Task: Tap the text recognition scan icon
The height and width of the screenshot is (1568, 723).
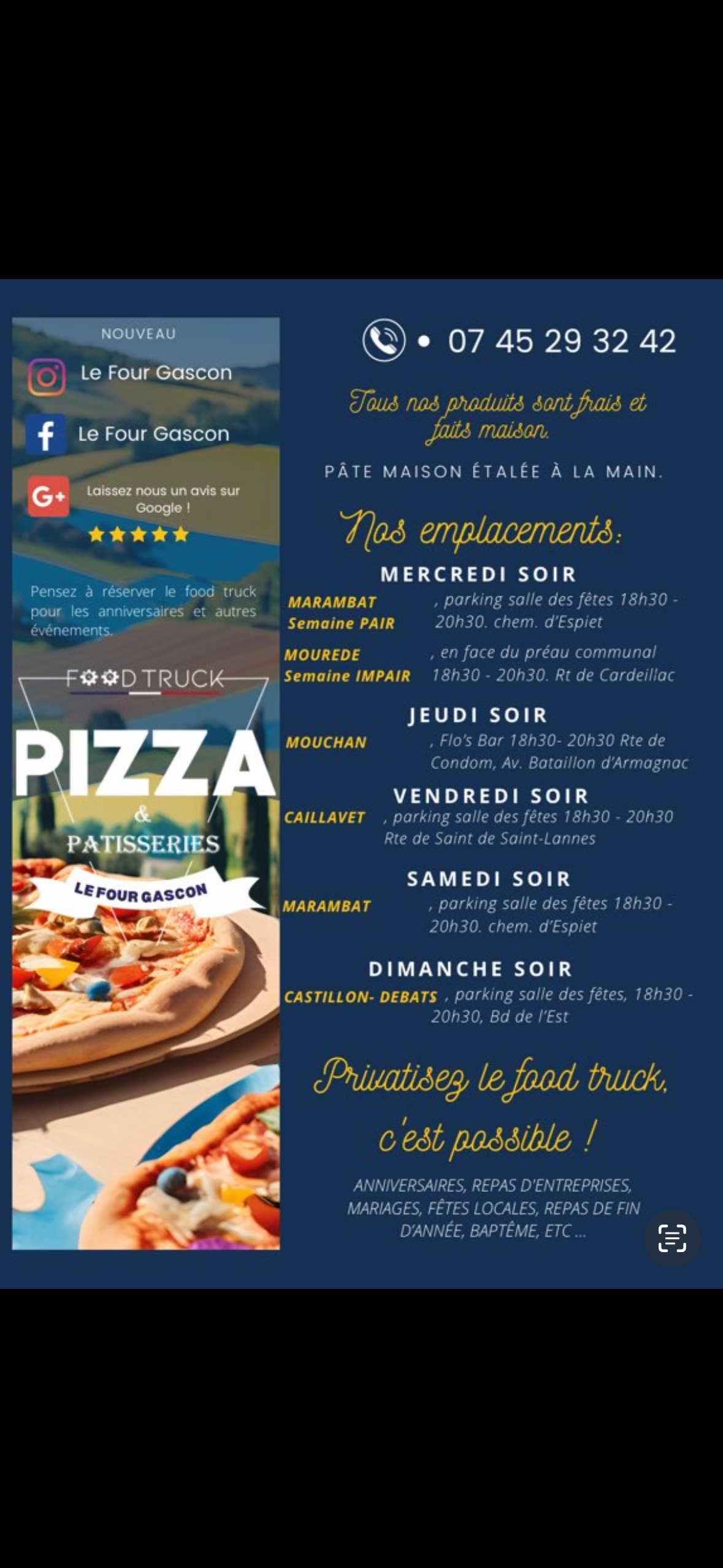Action: (x=671, y=1238)
